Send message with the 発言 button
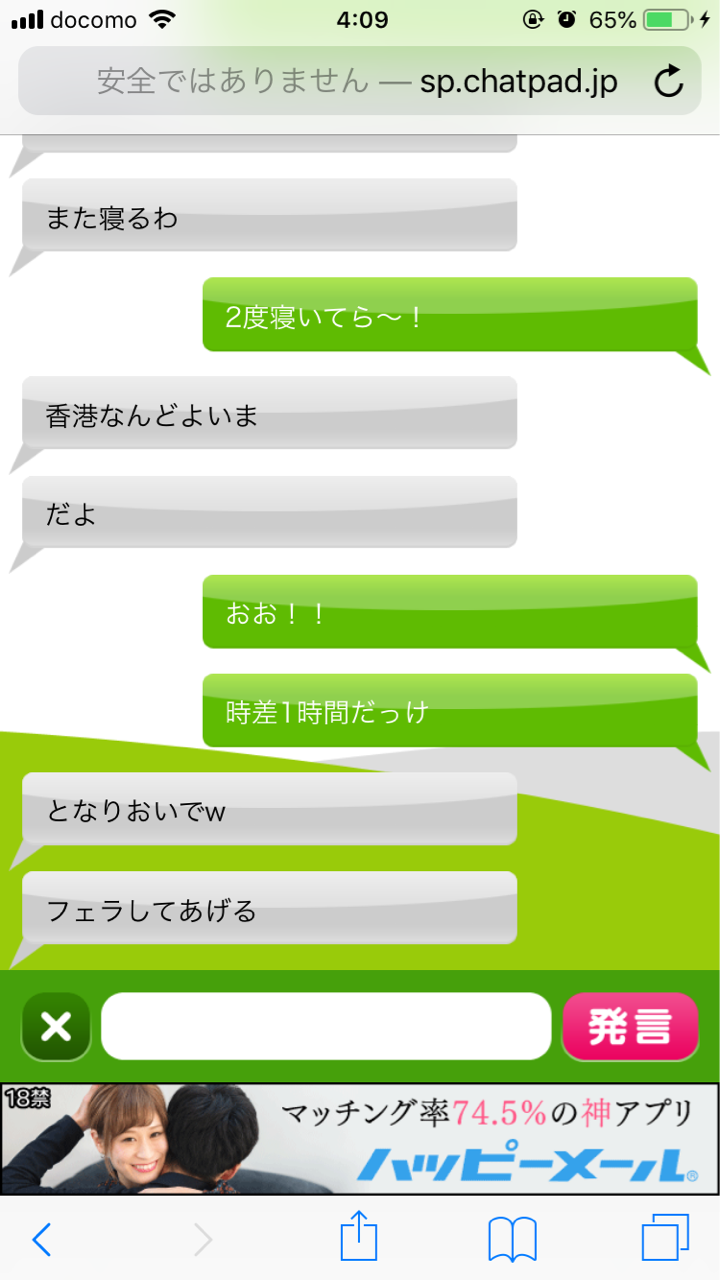 coord(630,1026)
